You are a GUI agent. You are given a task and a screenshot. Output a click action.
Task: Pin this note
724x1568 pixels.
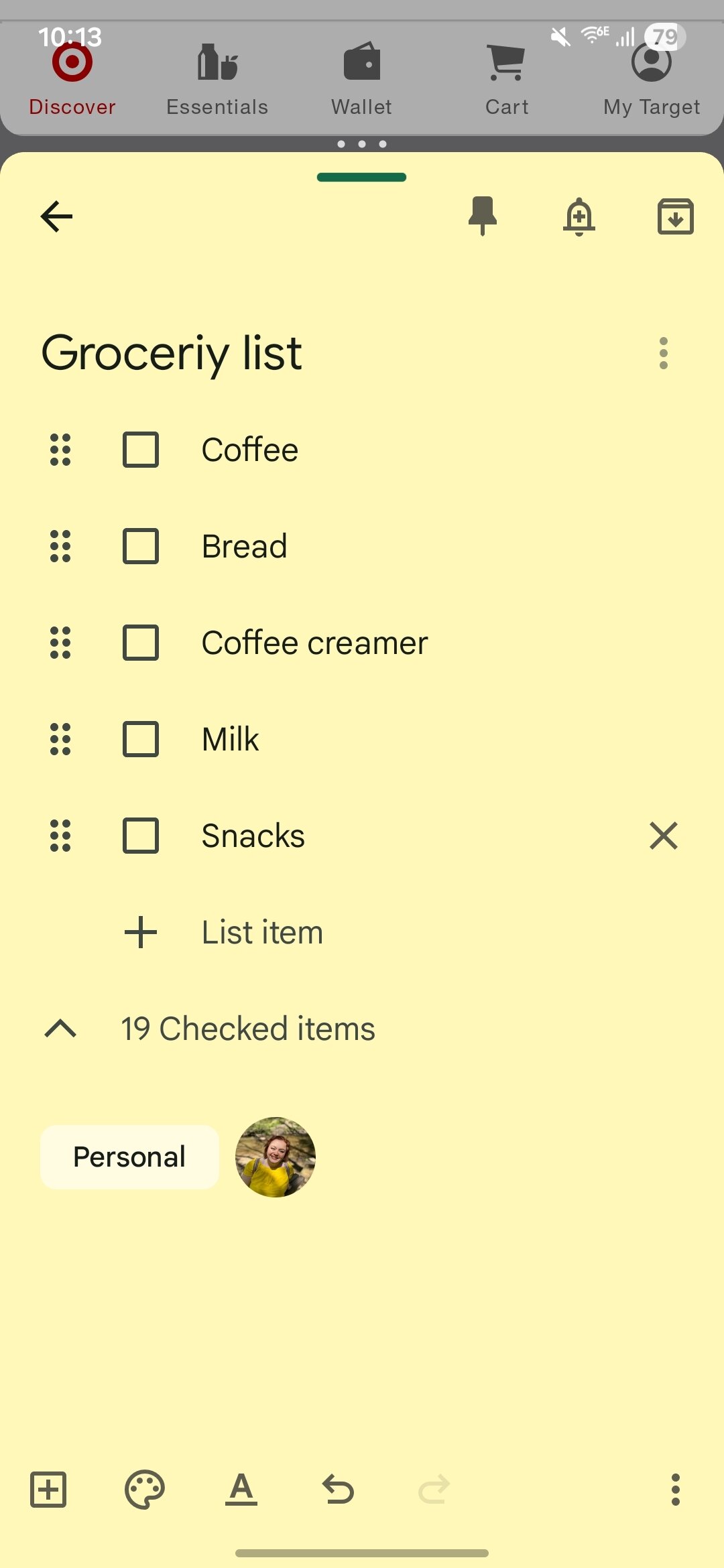coord(482,216)
